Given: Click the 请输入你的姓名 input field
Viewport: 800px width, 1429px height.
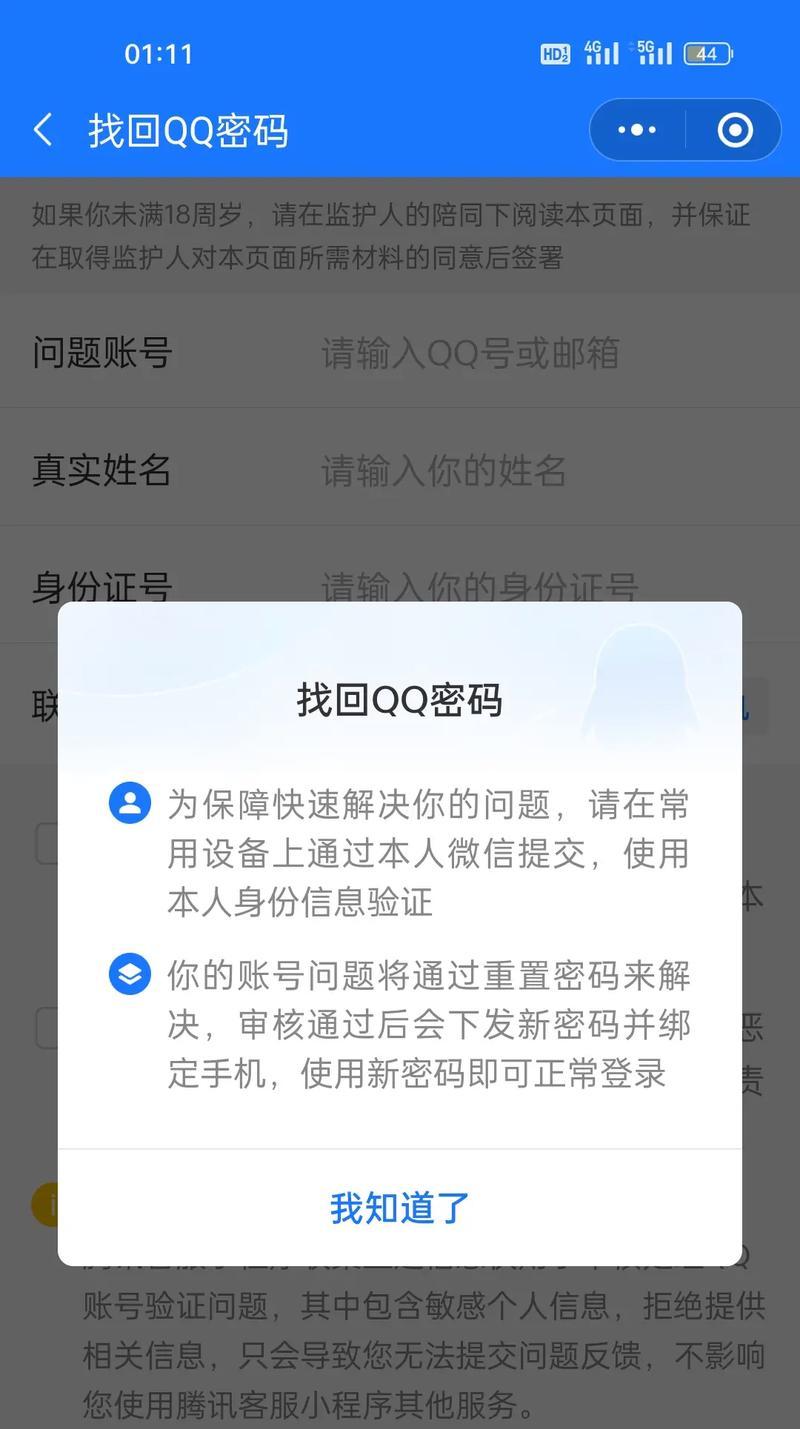Looking at the screenshot, I should coord(445,471).
